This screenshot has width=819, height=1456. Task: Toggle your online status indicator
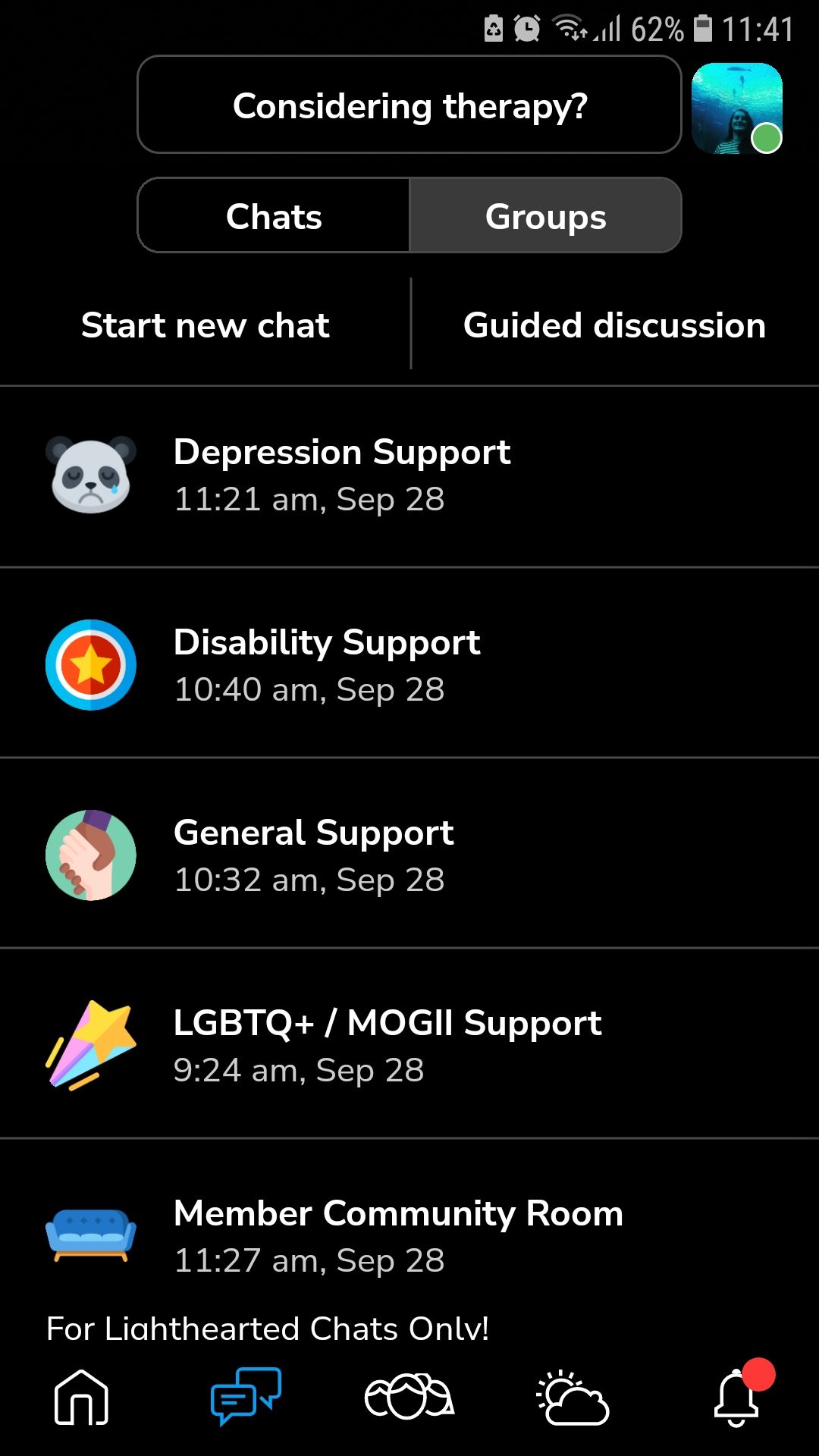765,136
